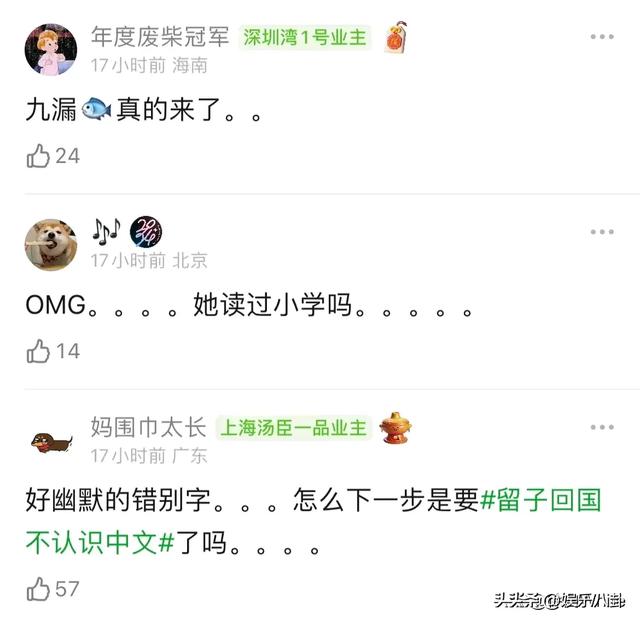Tap the 上海汤臣一品业主 badge
This screenshot has width=640, height=623.
tap(293, 428)
